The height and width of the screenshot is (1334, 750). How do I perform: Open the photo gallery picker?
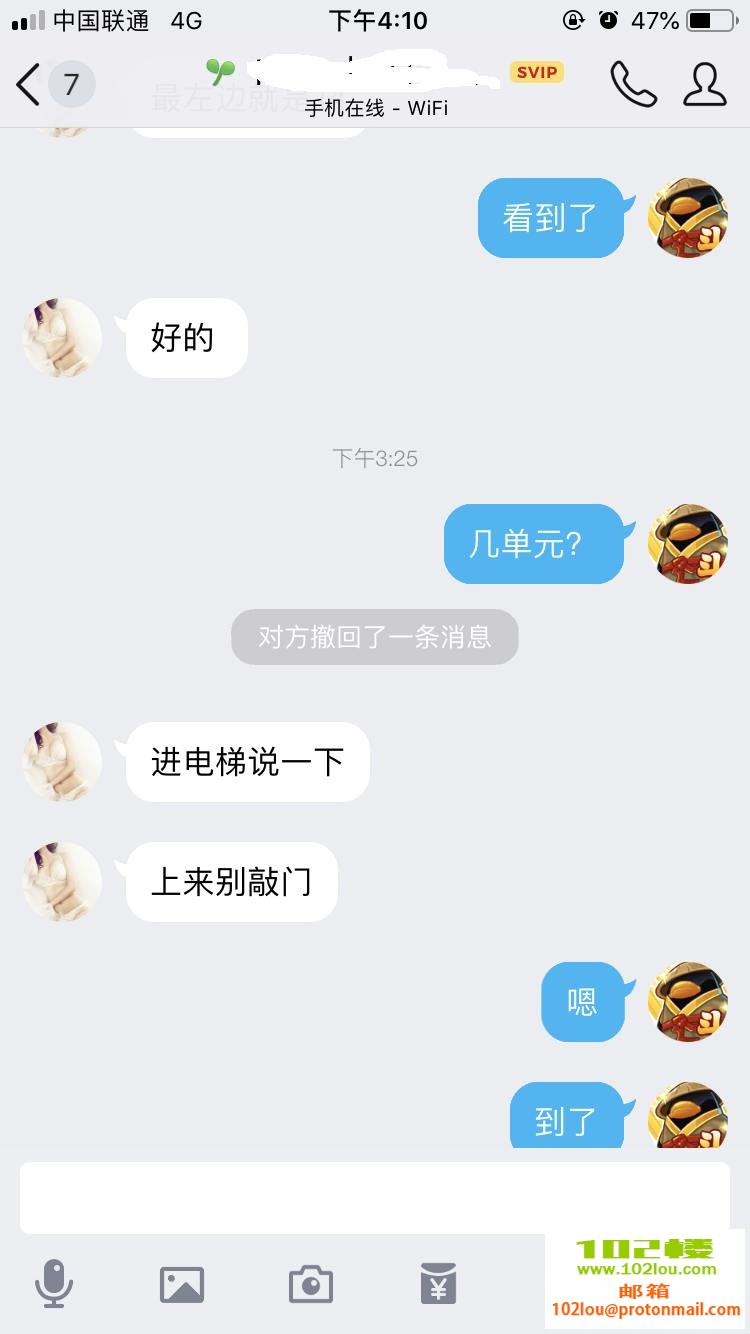click(182, 1284)
